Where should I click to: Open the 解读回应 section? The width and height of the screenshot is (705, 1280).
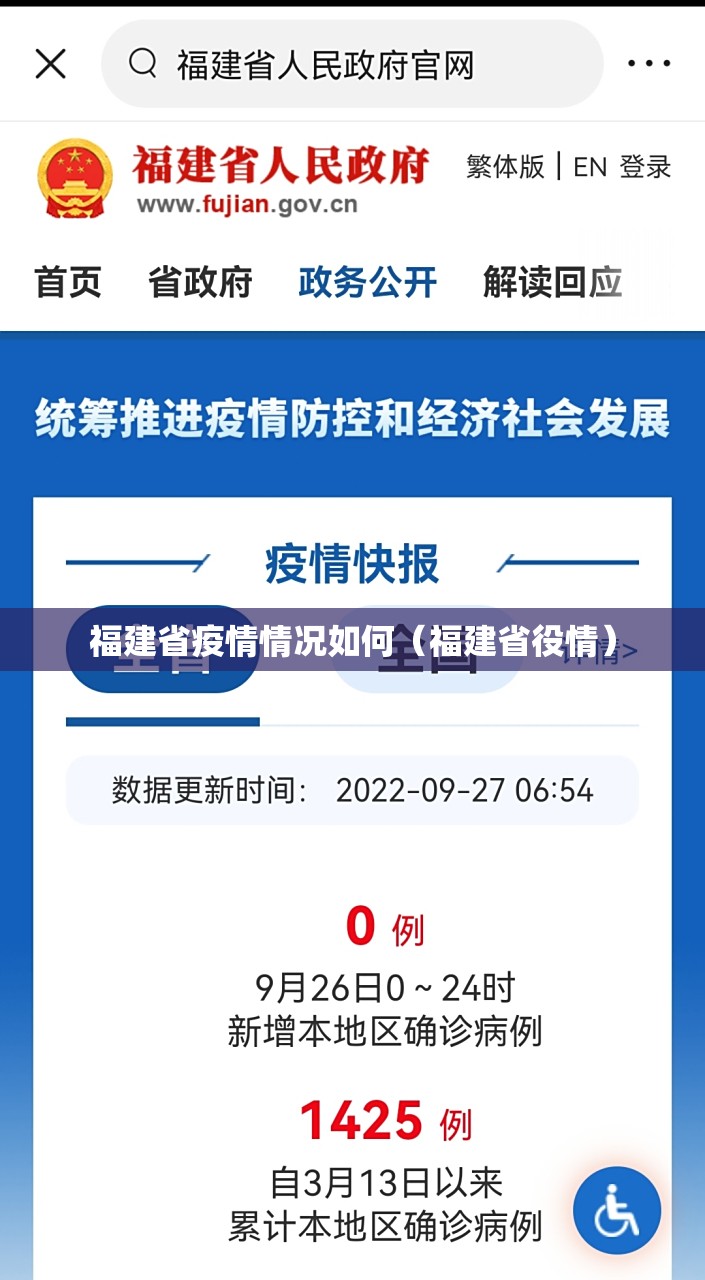552,282
